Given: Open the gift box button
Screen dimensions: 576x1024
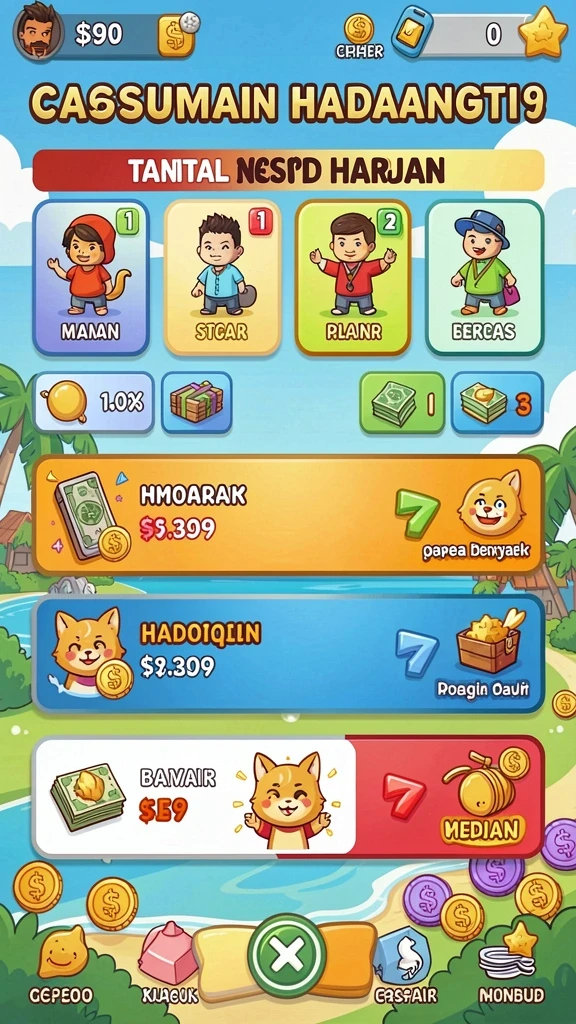Looking at the screenshot, I should (x=197, y=402).
